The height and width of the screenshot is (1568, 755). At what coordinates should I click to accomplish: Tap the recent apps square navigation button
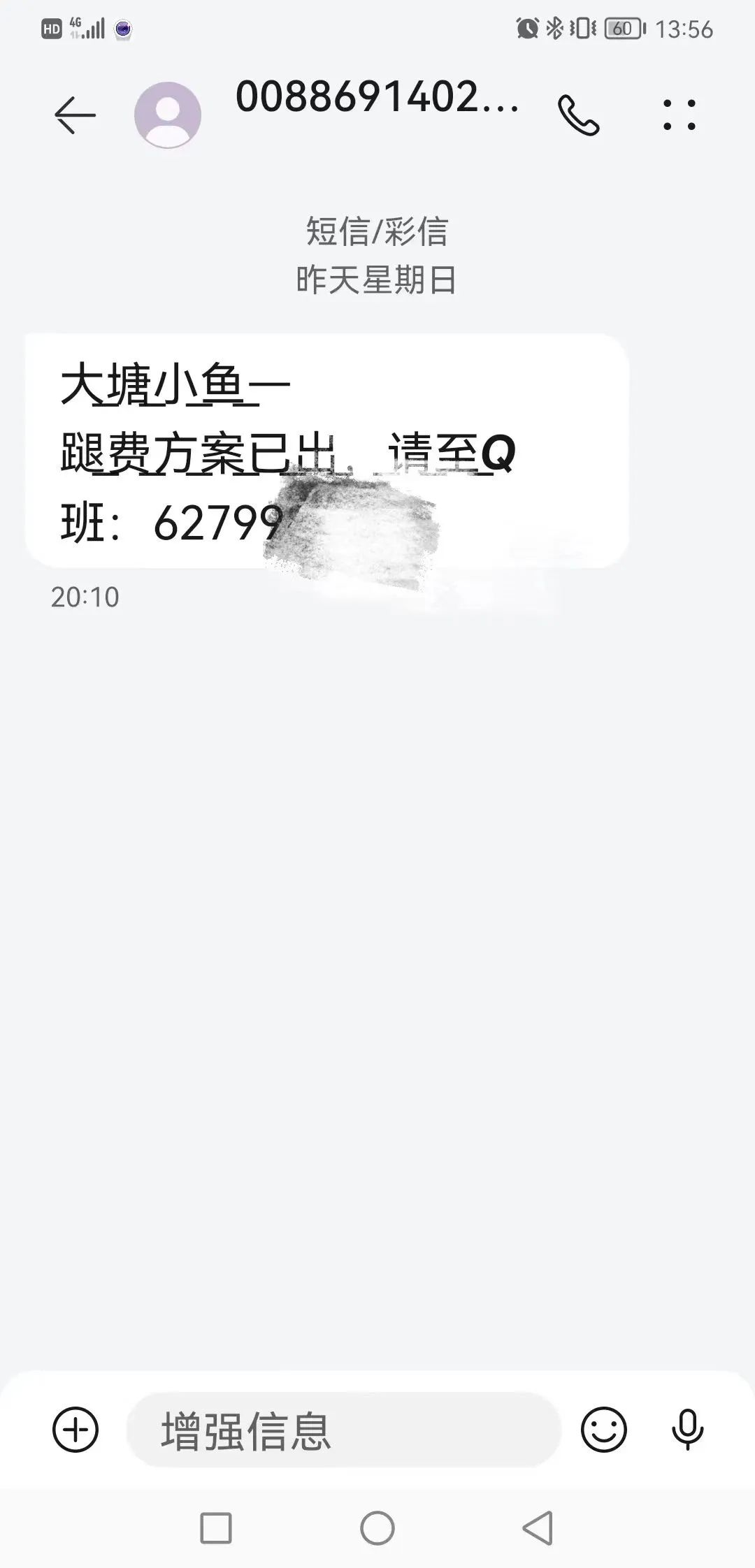(217, 1527)
